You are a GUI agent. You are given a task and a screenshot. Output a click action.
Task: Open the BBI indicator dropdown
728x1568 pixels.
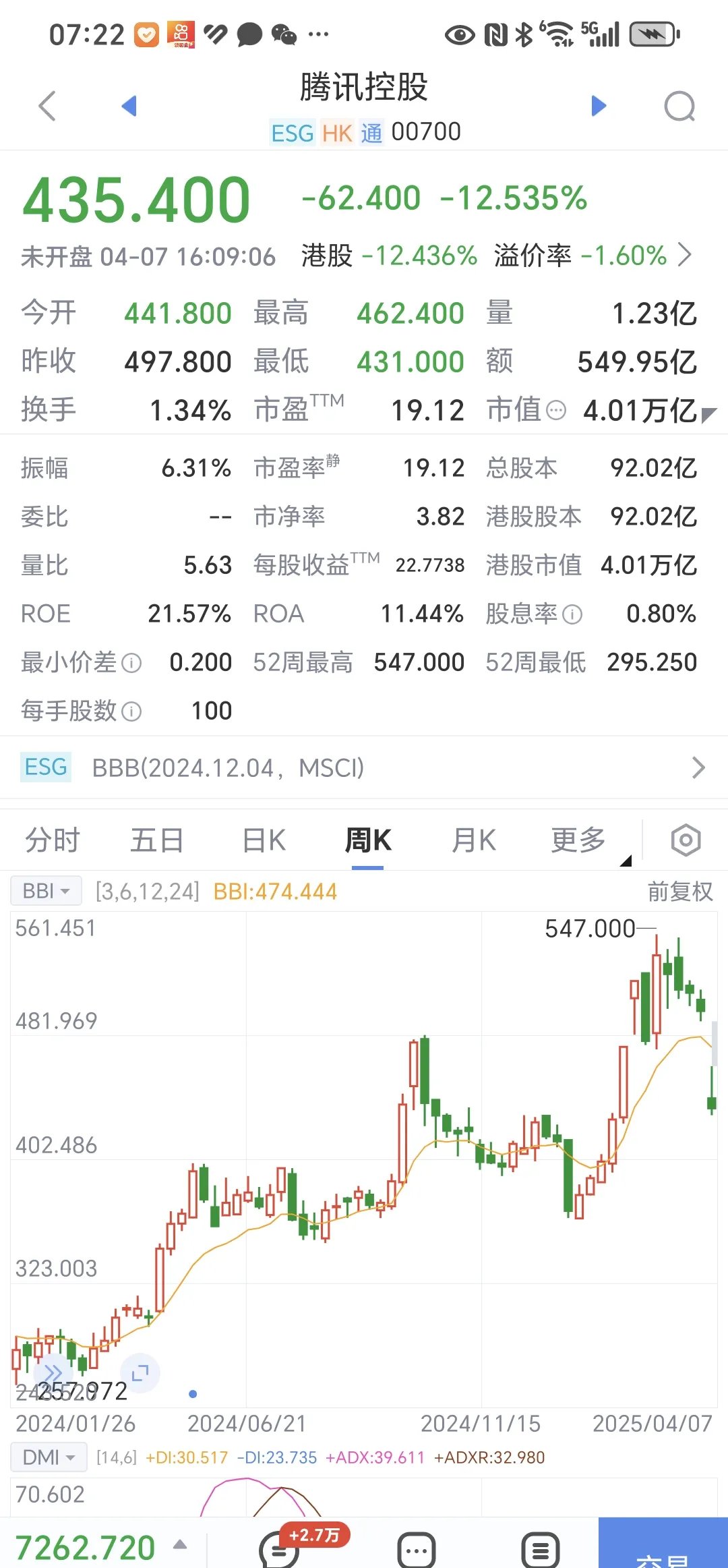click(44, 890)
